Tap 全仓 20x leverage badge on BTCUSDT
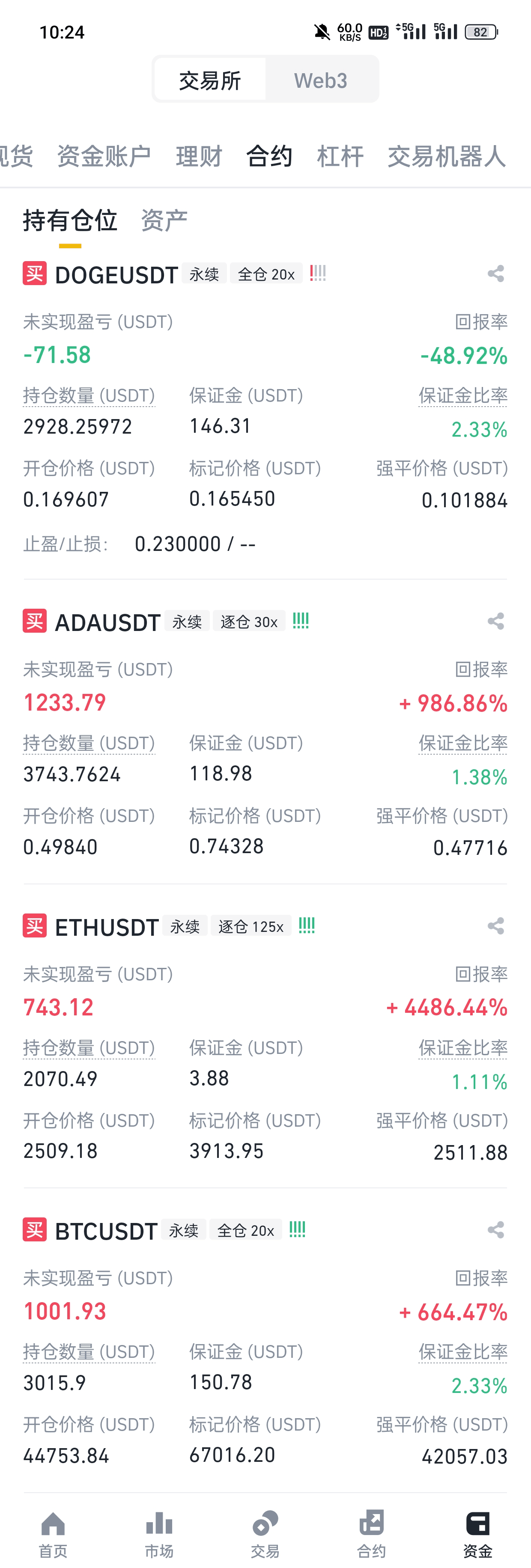Screen dimensions: 531x1568 pos(245,1231)
